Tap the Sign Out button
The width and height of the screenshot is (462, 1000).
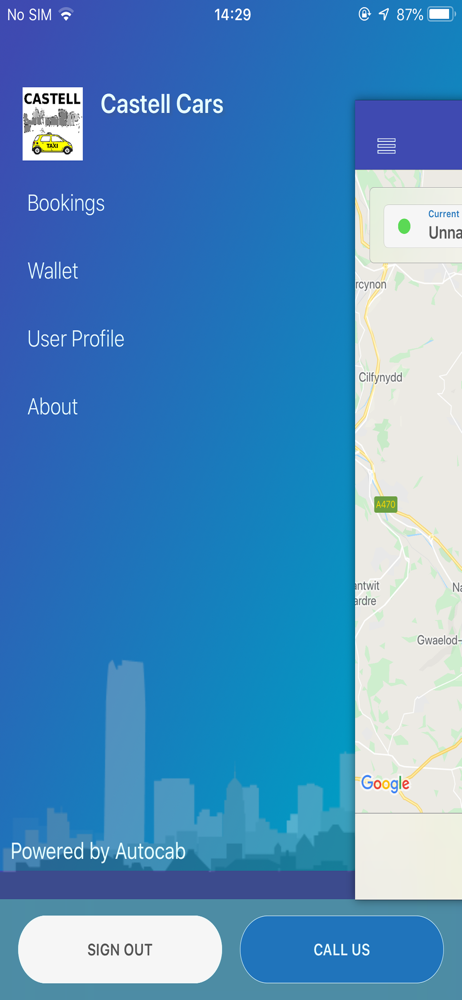120,949
